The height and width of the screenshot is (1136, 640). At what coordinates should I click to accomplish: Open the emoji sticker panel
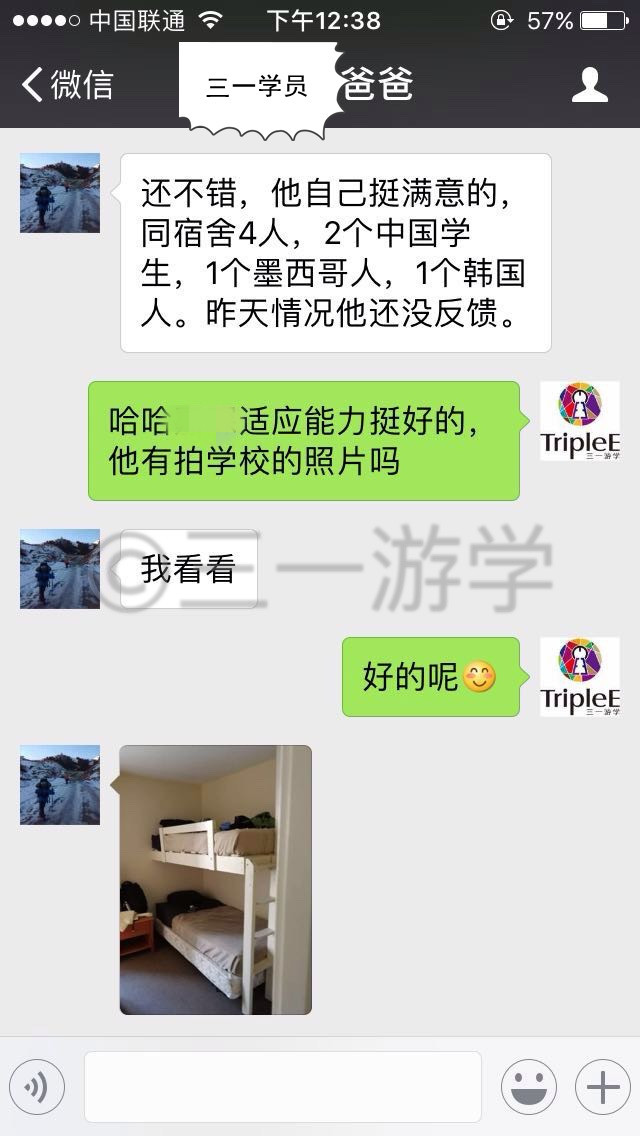[529, 1087]
